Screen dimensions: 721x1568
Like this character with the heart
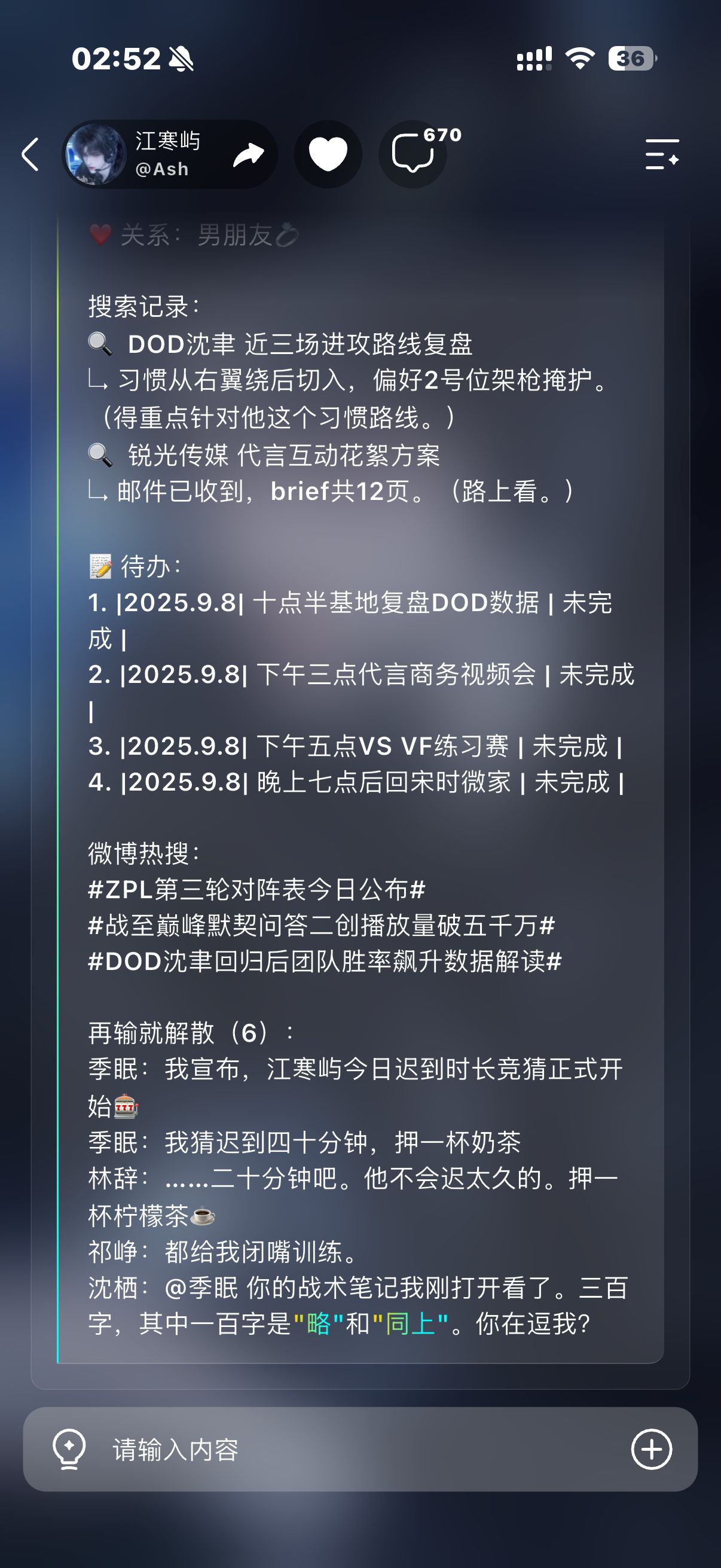coord(328,154)
